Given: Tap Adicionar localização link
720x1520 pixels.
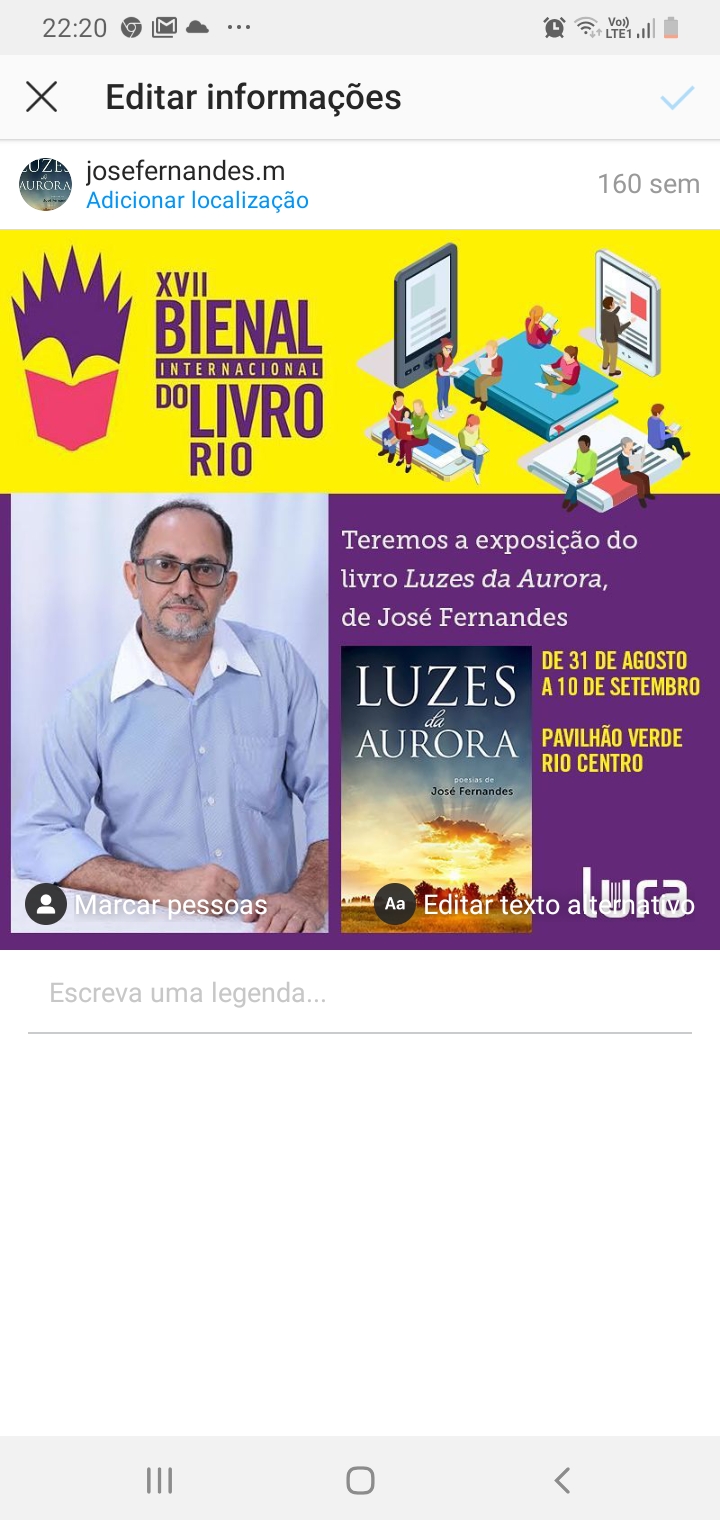Looking at the screenshot, I should click(197, 200).
